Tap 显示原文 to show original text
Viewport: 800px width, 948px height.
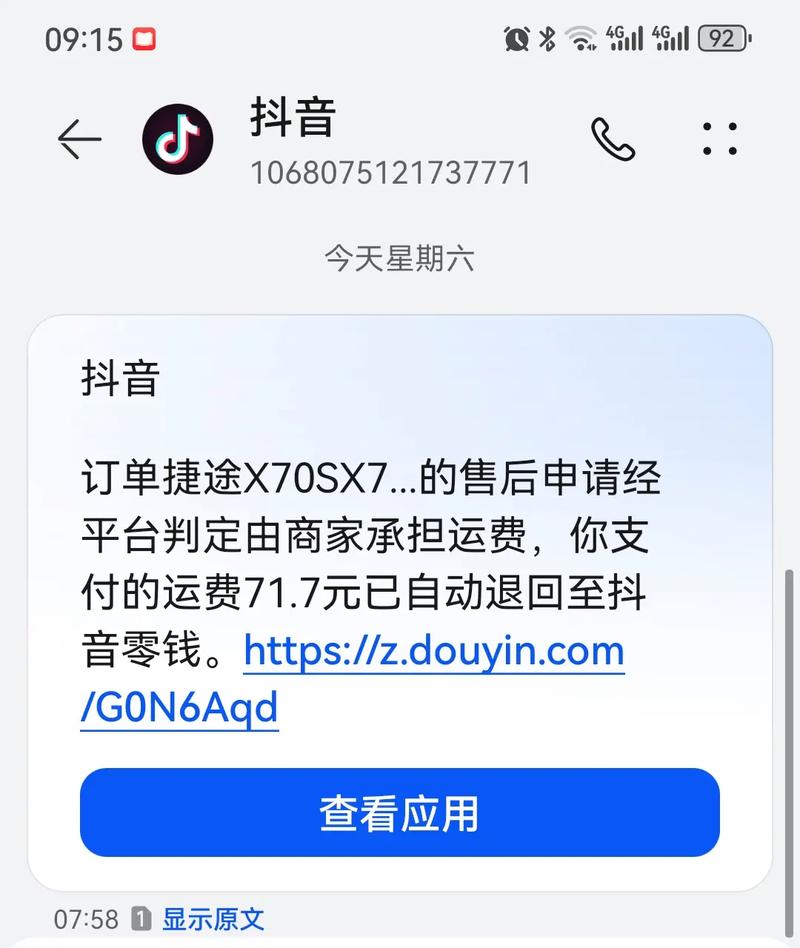[213, 918]
